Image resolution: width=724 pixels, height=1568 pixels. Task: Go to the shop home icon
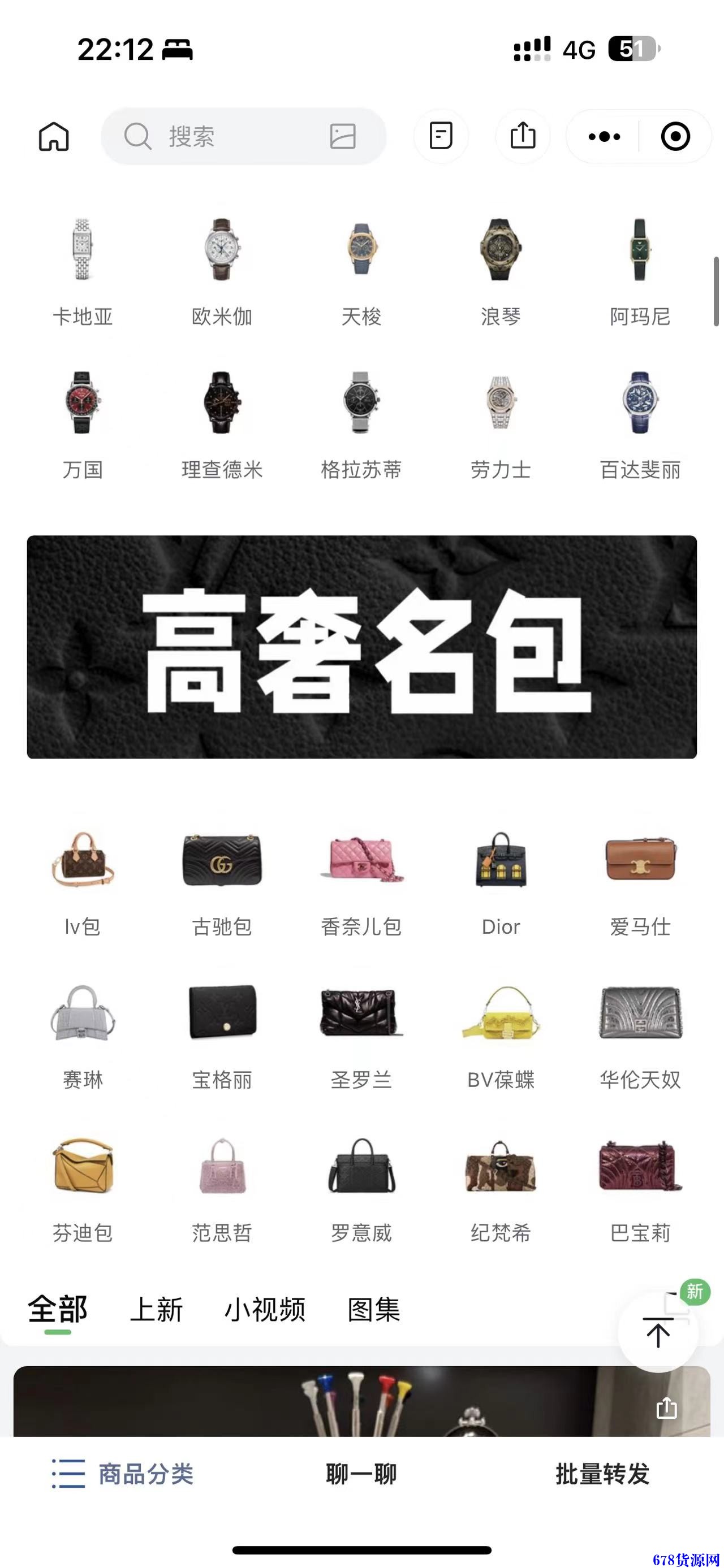(x=54, y=136)
